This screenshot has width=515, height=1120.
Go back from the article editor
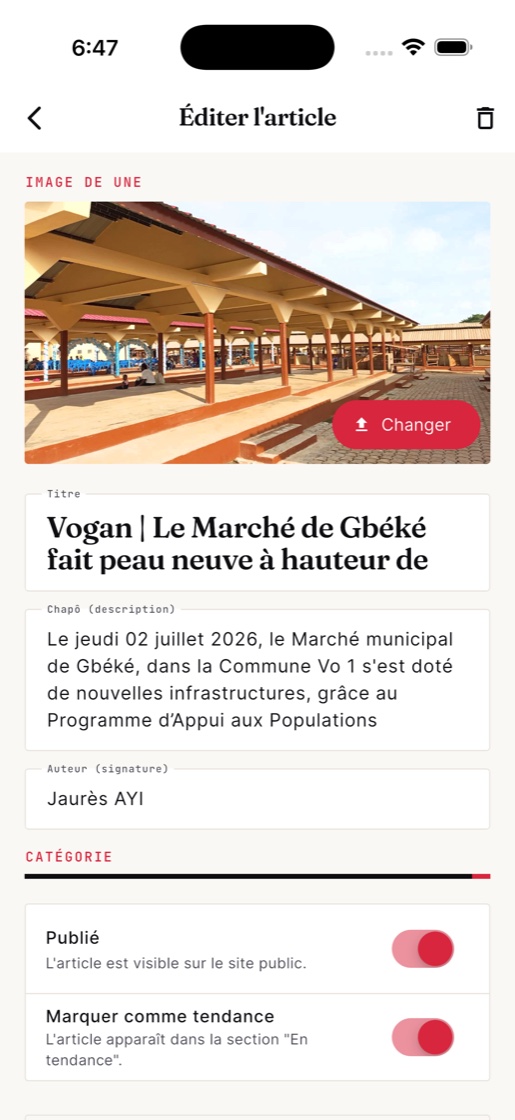pyautogui.click(x=34, y=118)
